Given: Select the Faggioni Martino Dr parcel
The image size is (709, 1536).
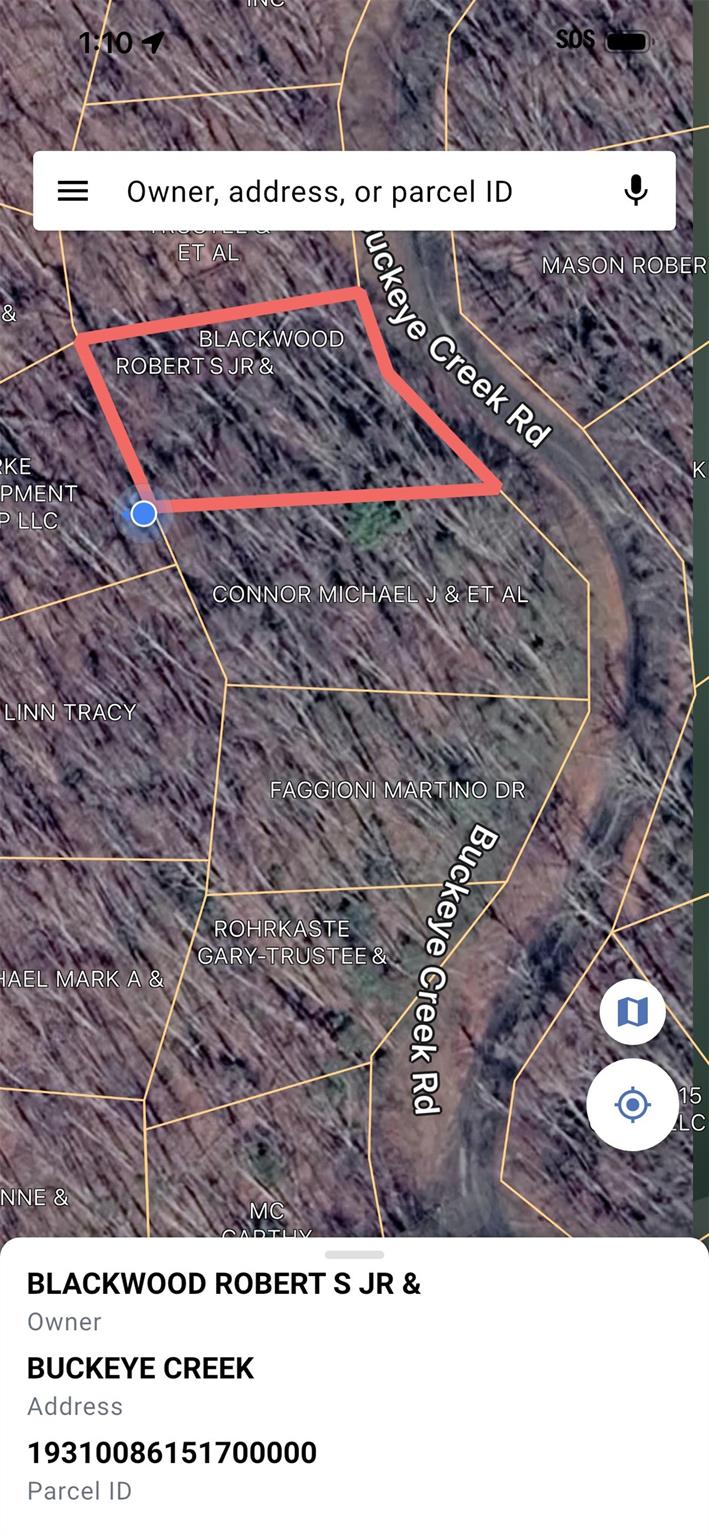Looking at the screenshot, I should pyautogui.click(x=397, y=790).
